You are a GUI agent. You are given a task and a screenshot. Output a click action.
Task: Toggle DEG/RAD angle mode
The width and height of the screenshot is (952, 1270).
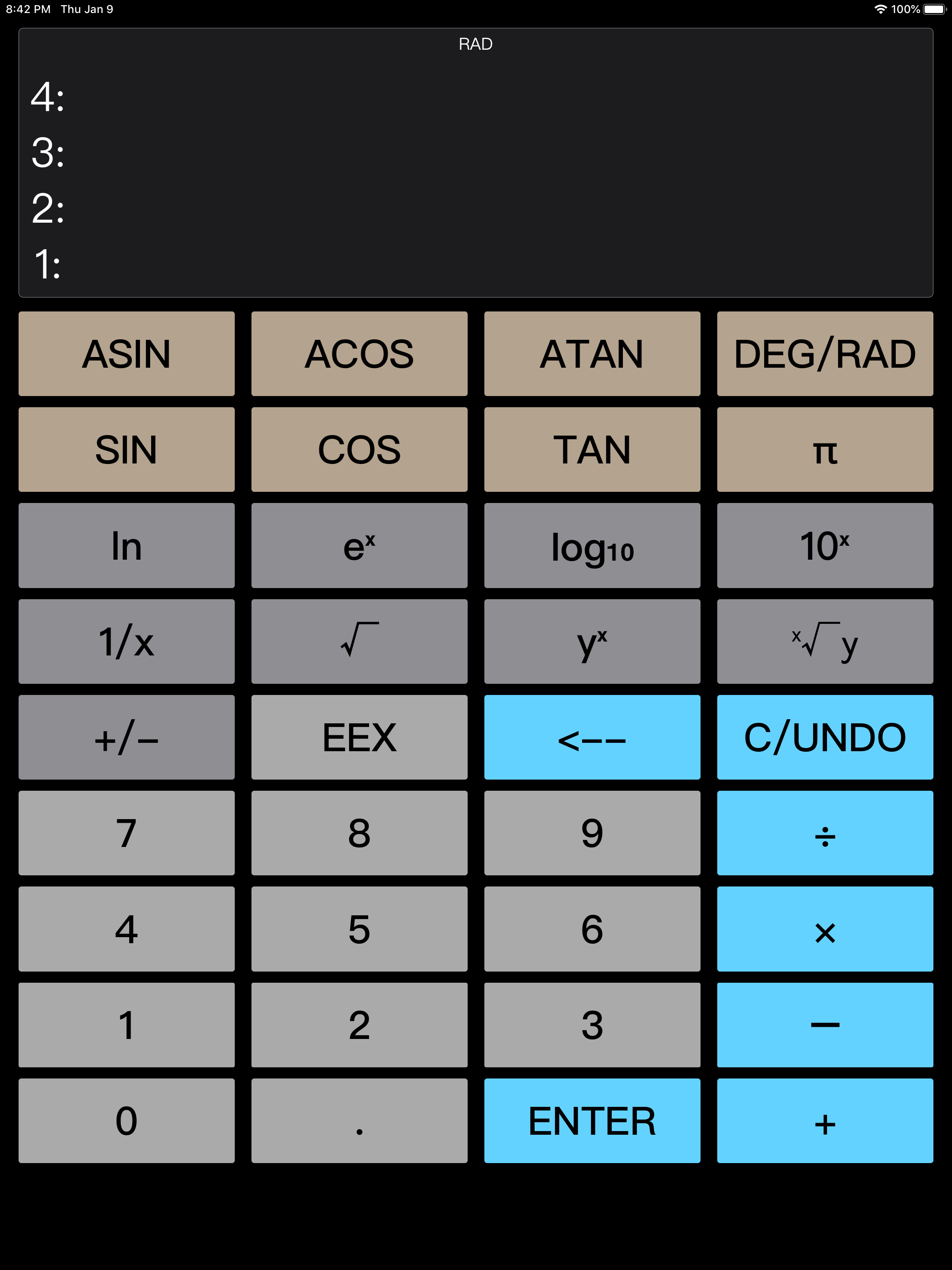coord(825,354)
